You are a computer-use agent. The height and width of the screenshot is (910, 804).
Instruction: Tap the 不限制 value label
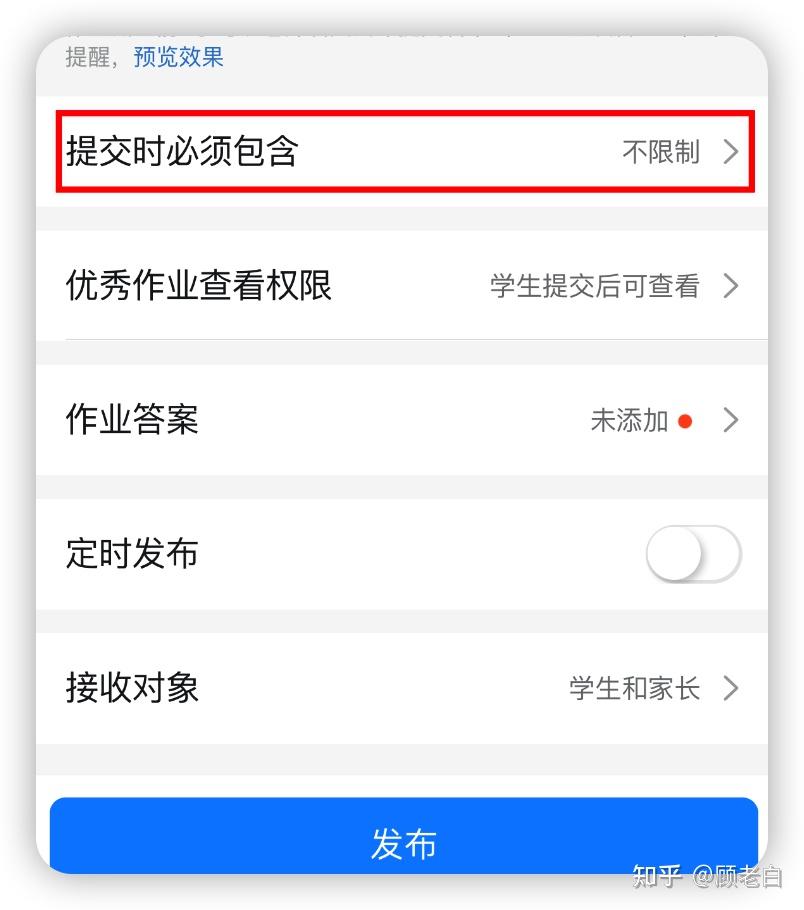(662, 152)
